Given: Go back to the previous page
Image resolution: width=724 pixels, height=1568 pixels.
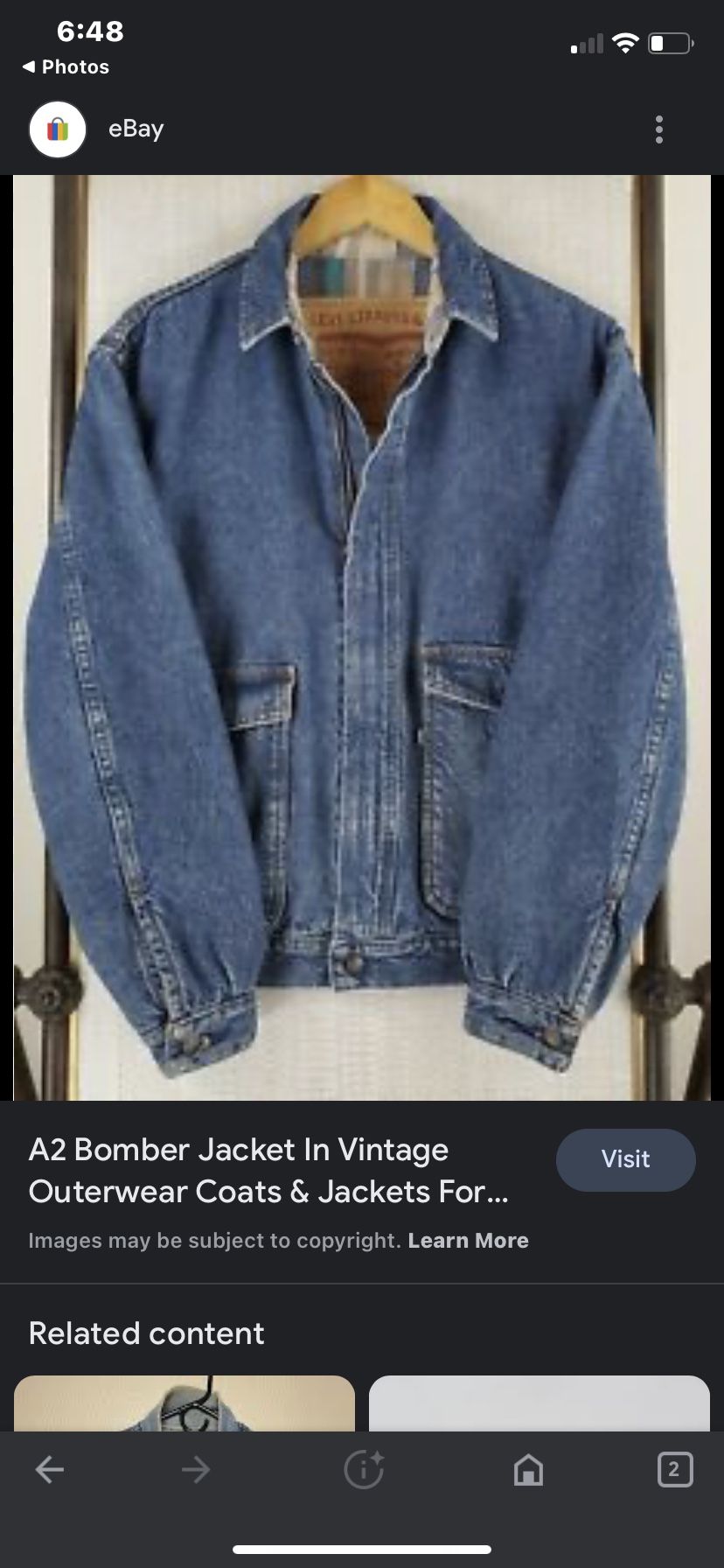Looking at the screenshot, I should tap(50, 1471).
